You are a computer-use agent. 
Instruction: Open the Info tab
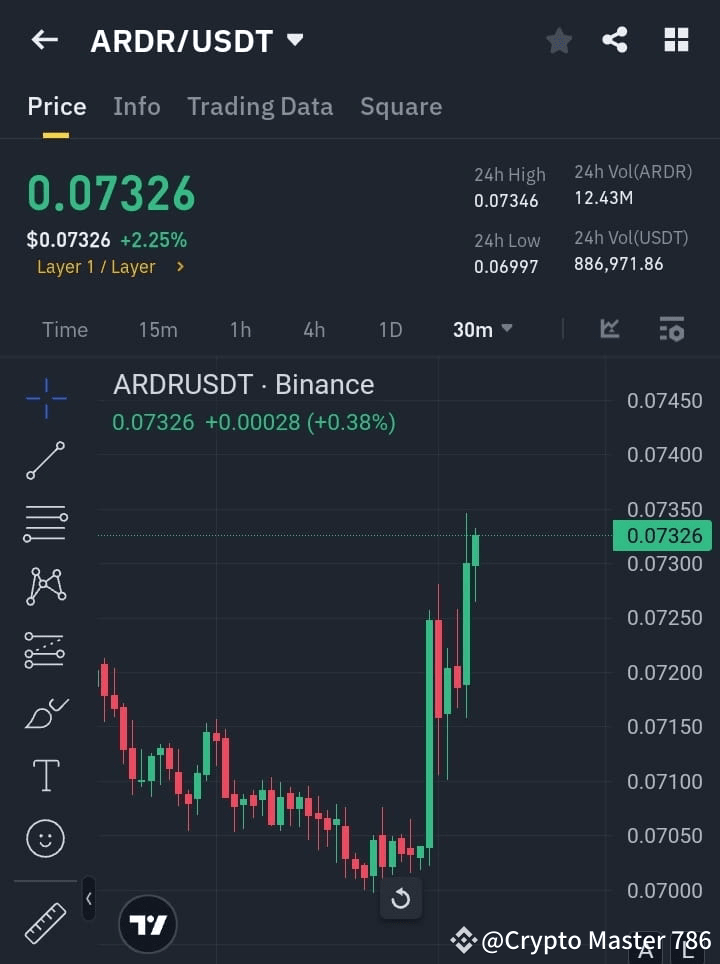point(137,106)
